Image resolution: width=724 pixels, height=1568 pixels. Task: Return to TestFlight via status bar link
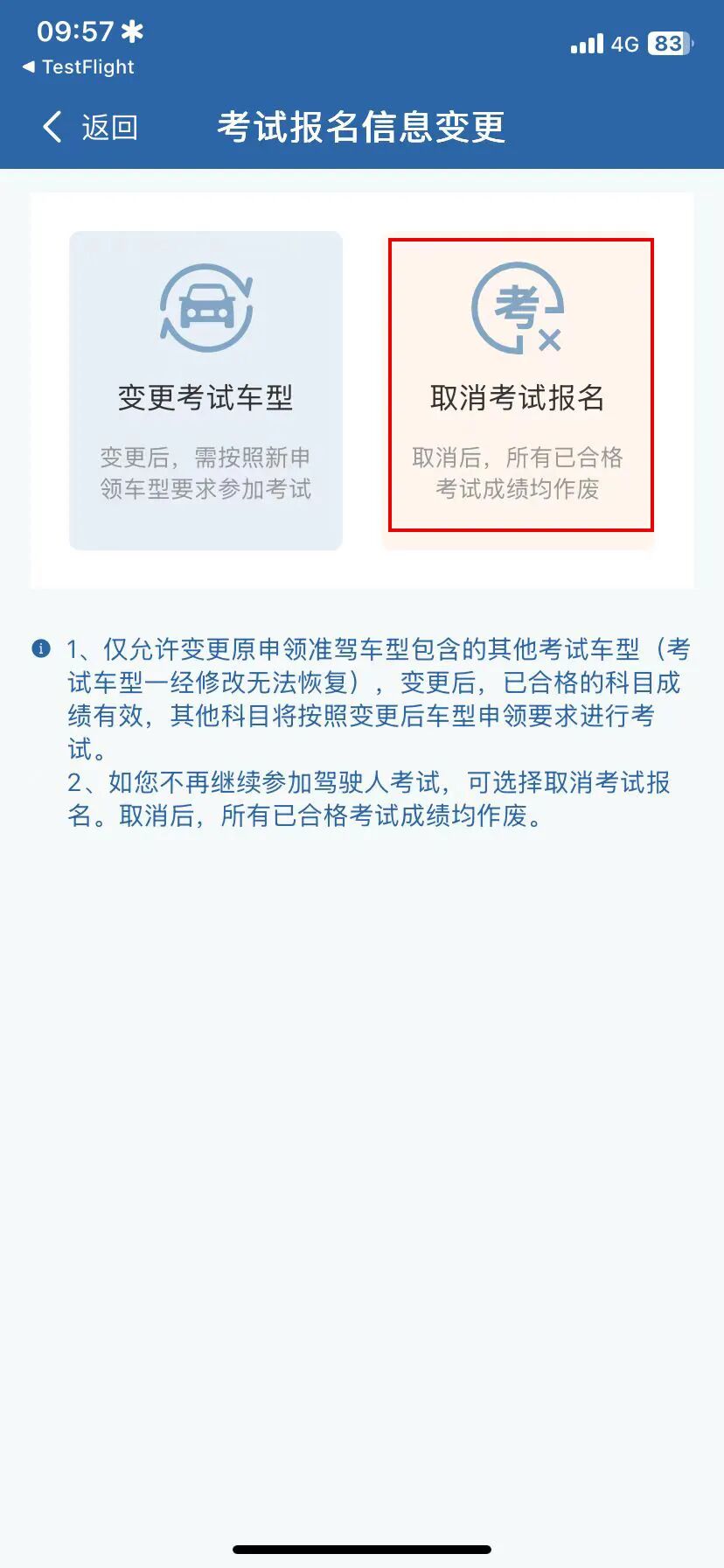[x=79, y=67]
